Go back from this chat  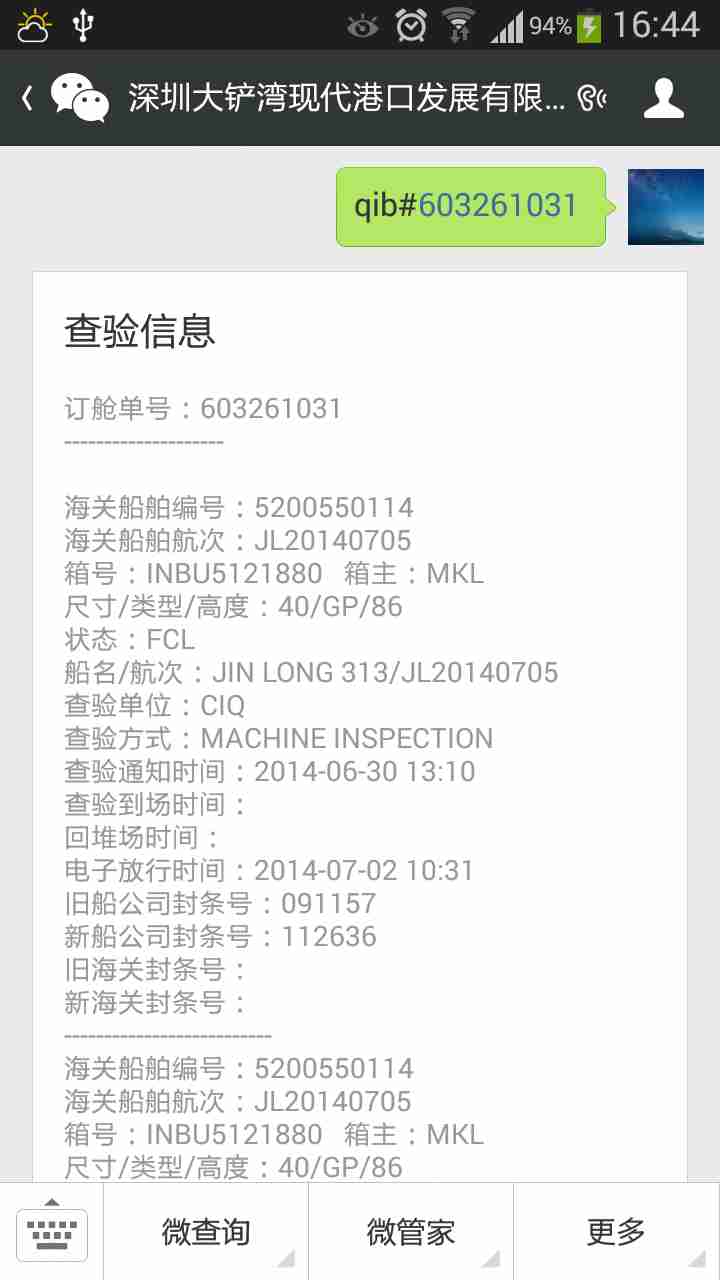click(28, 98)
